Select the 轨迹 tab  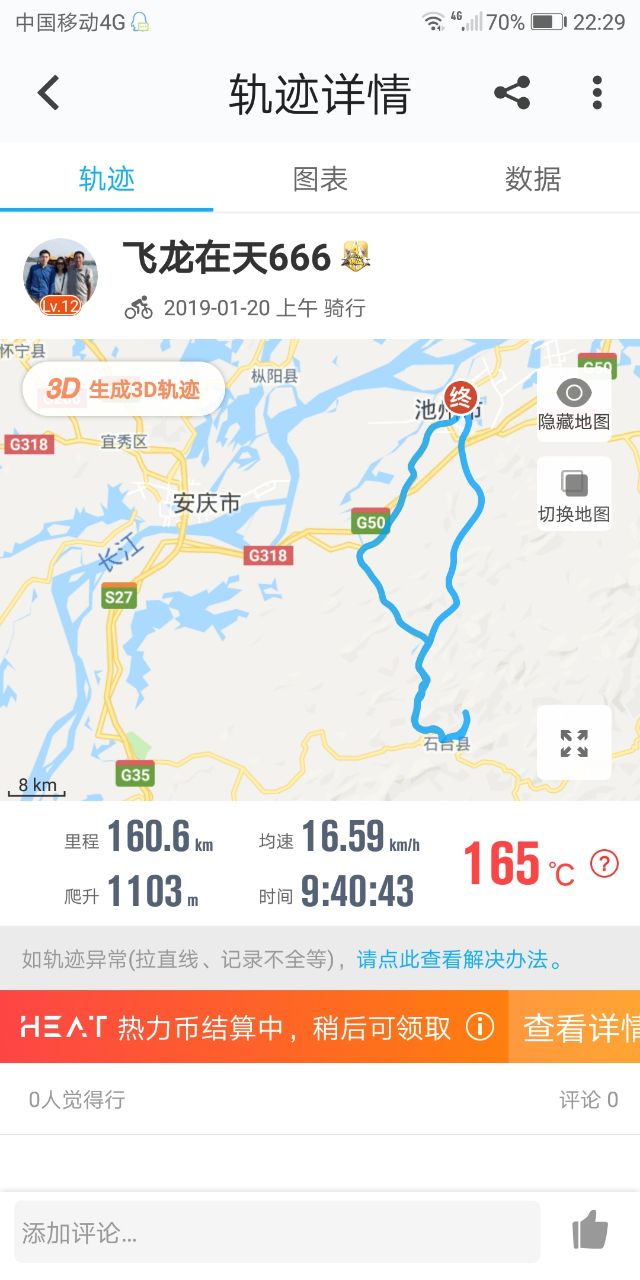point(107,179)
